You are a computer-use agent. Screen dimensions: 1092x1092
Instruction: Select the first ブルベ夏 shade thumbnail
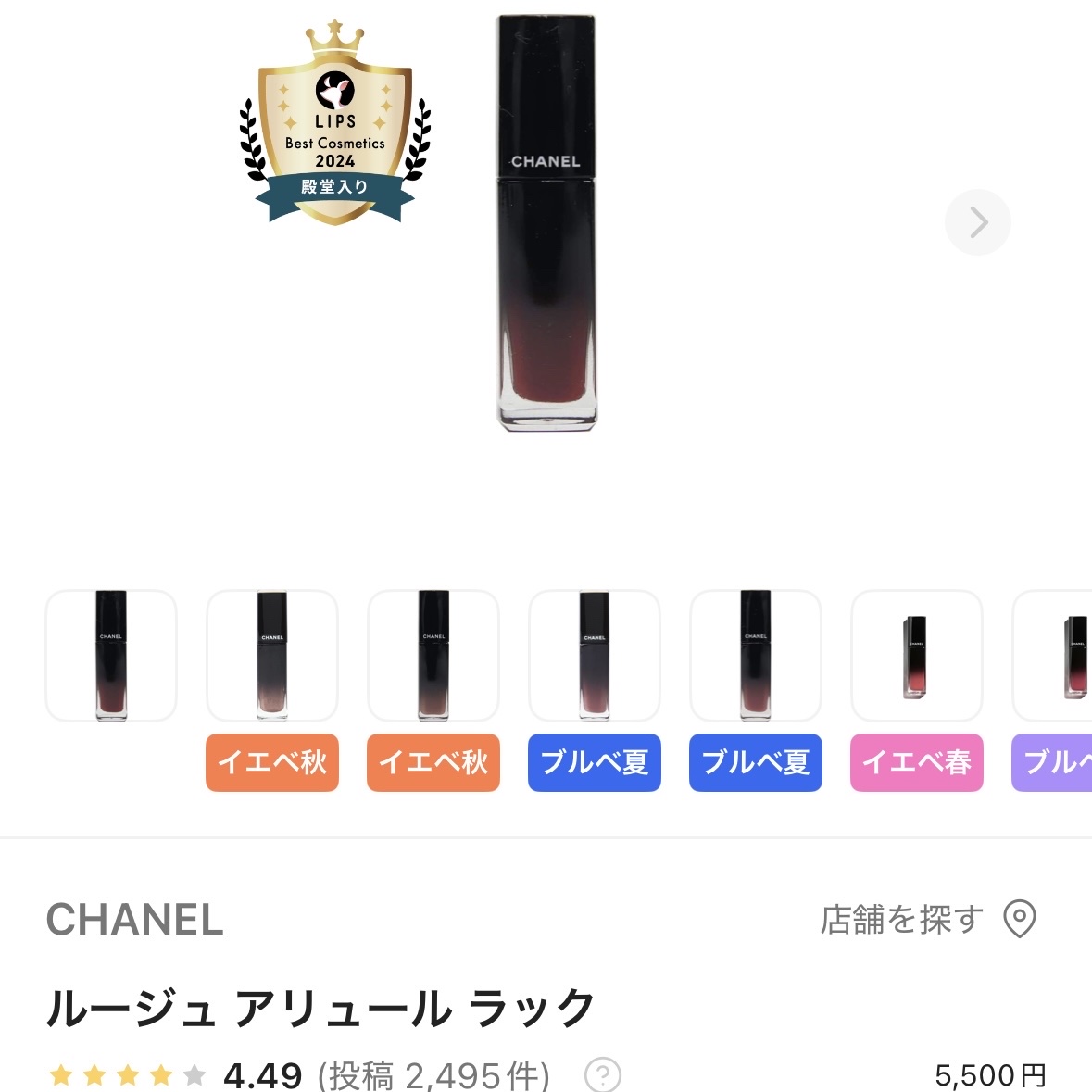click(x=594, y=656)
